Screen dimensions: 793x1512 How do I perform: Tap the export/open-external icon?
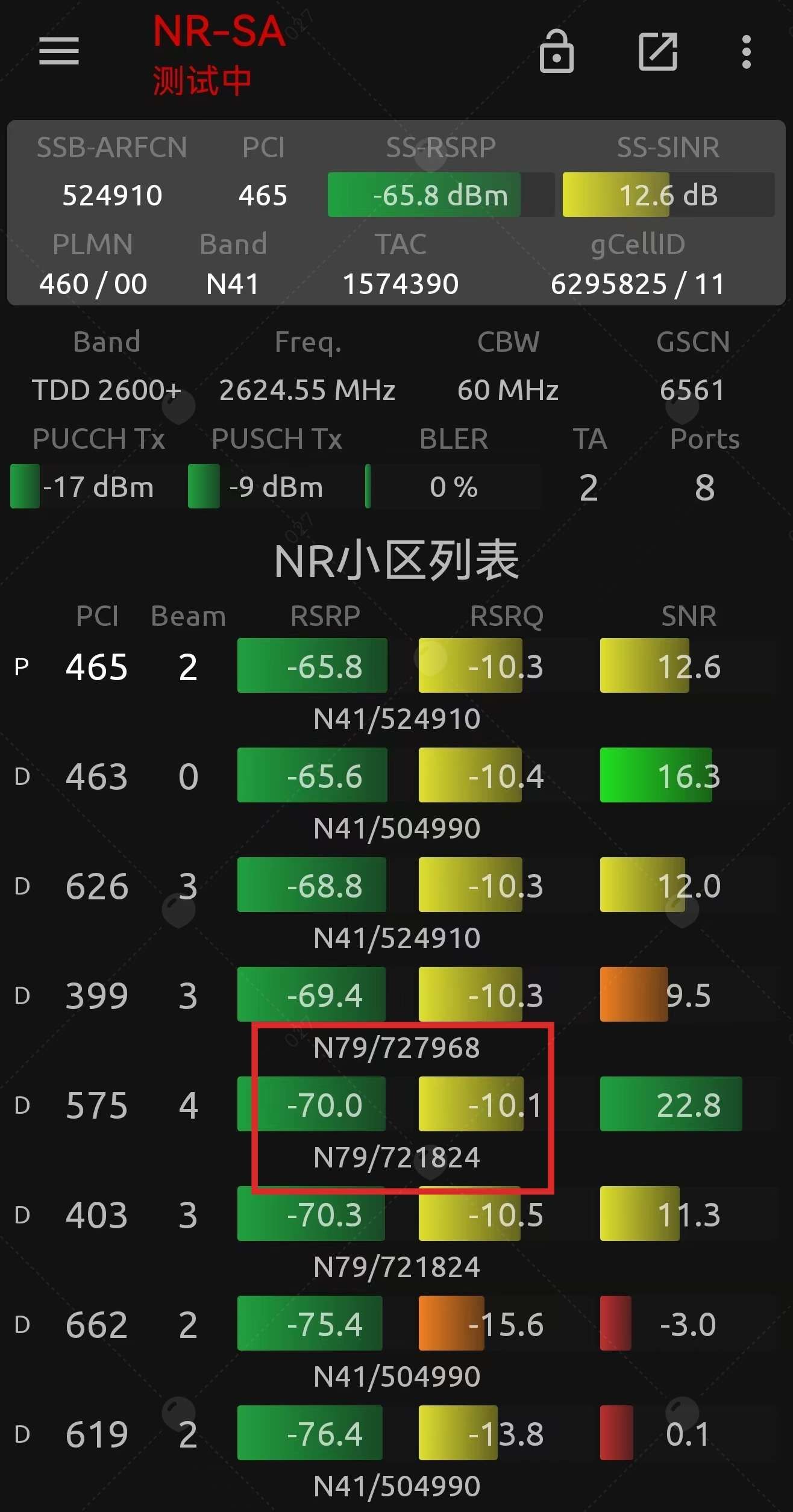tap(657, 52)
